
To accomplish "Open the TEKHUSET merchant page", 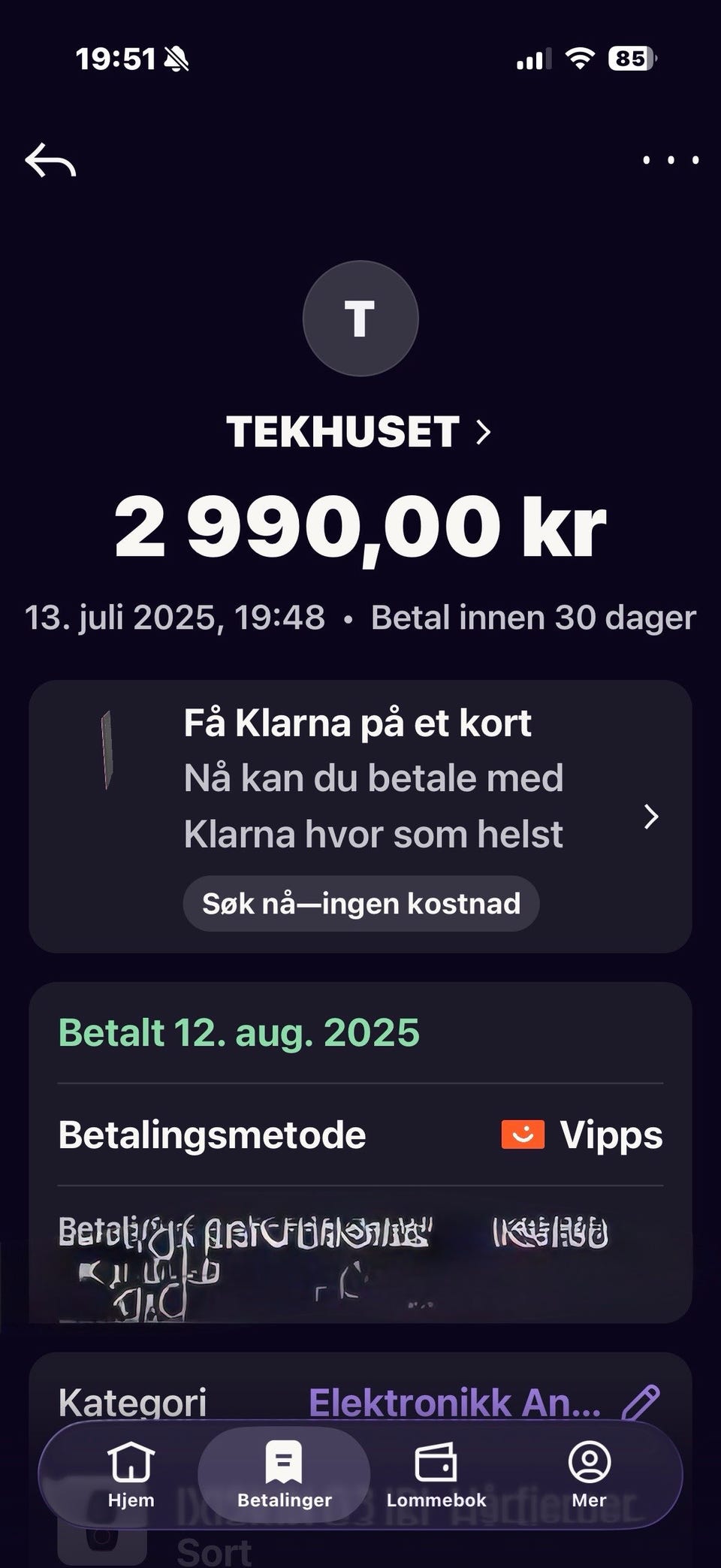I will click(360, 432).
